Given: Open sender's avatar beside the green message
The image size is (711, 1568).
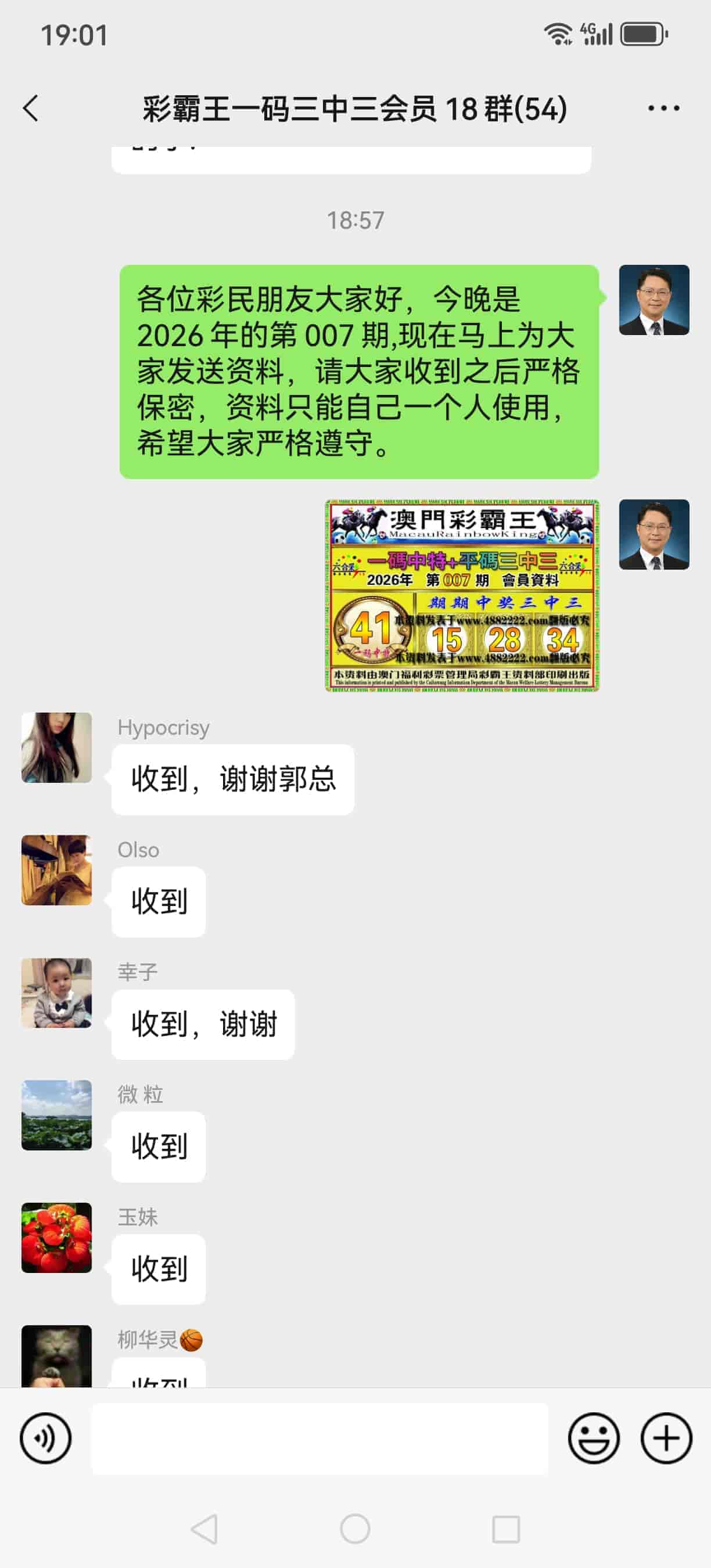Looking at the screenshot, I should point(653,300).
